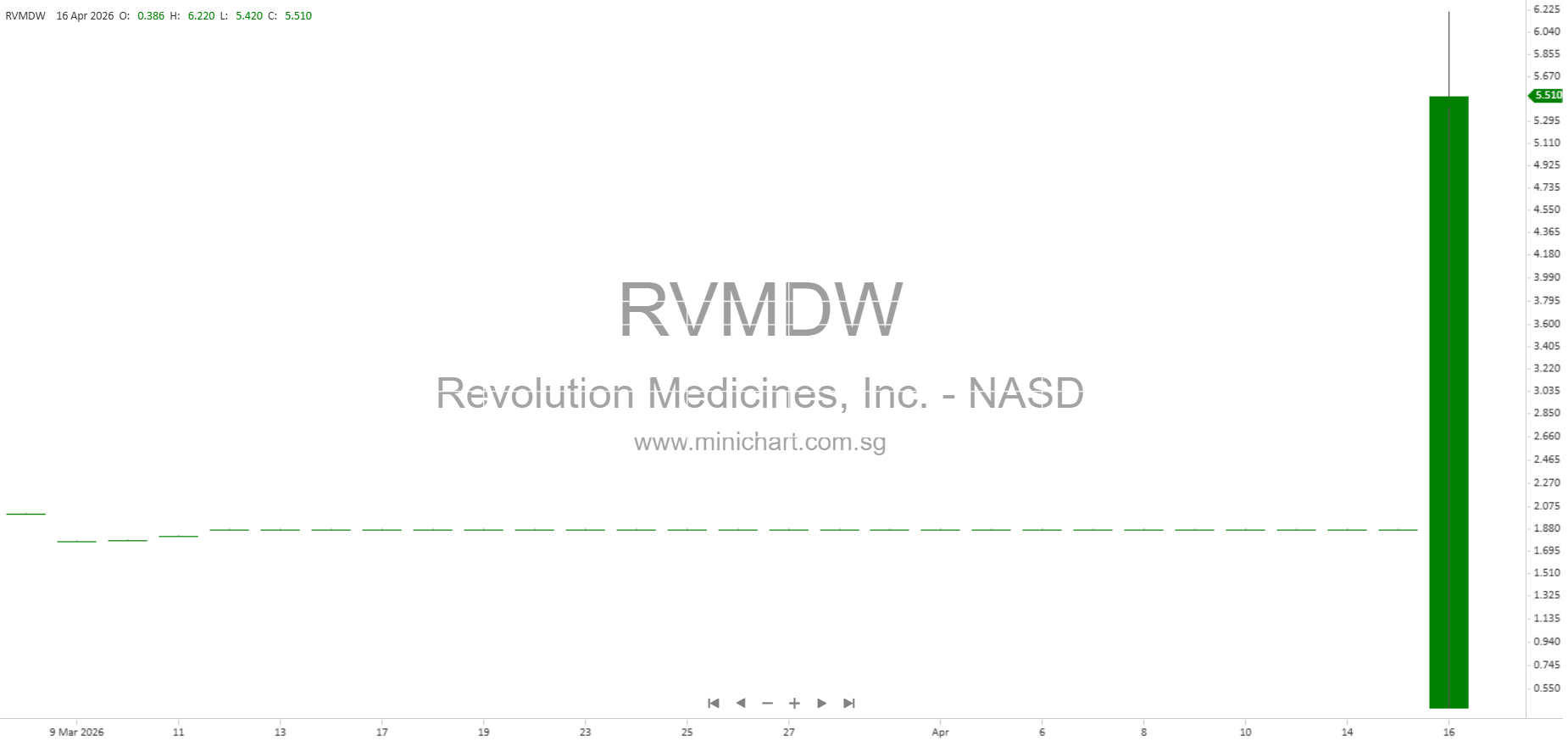Jump to the first chart bar
Image resolution: width=1568 pixels, height=741 pixels.
pyautogui.click(x=714, y=703)
